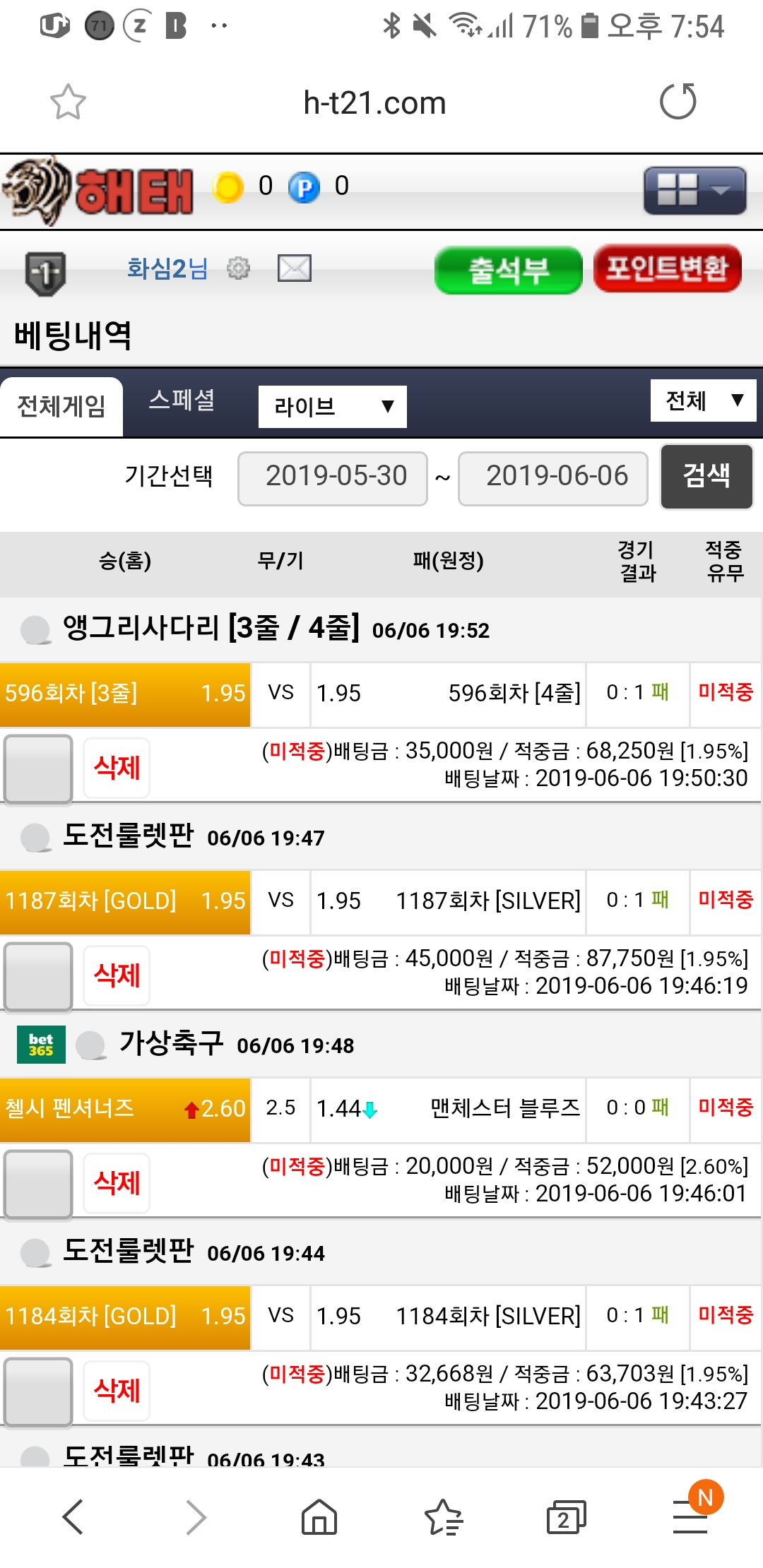Tap the 출석부 button
Image resolution: width=763 pixels, height=1568 pixels.
(x=508, y=270)
